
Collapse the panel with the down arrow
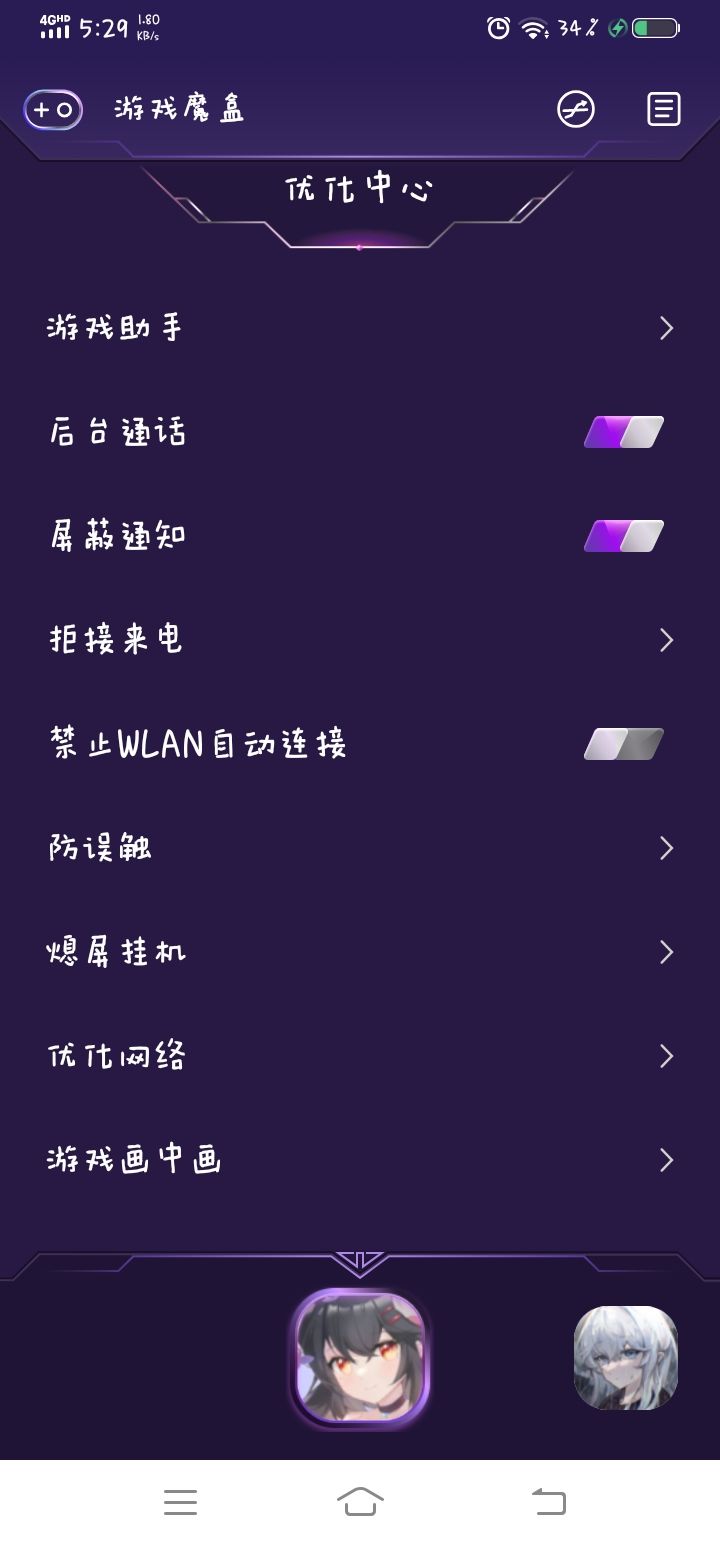360,1262
